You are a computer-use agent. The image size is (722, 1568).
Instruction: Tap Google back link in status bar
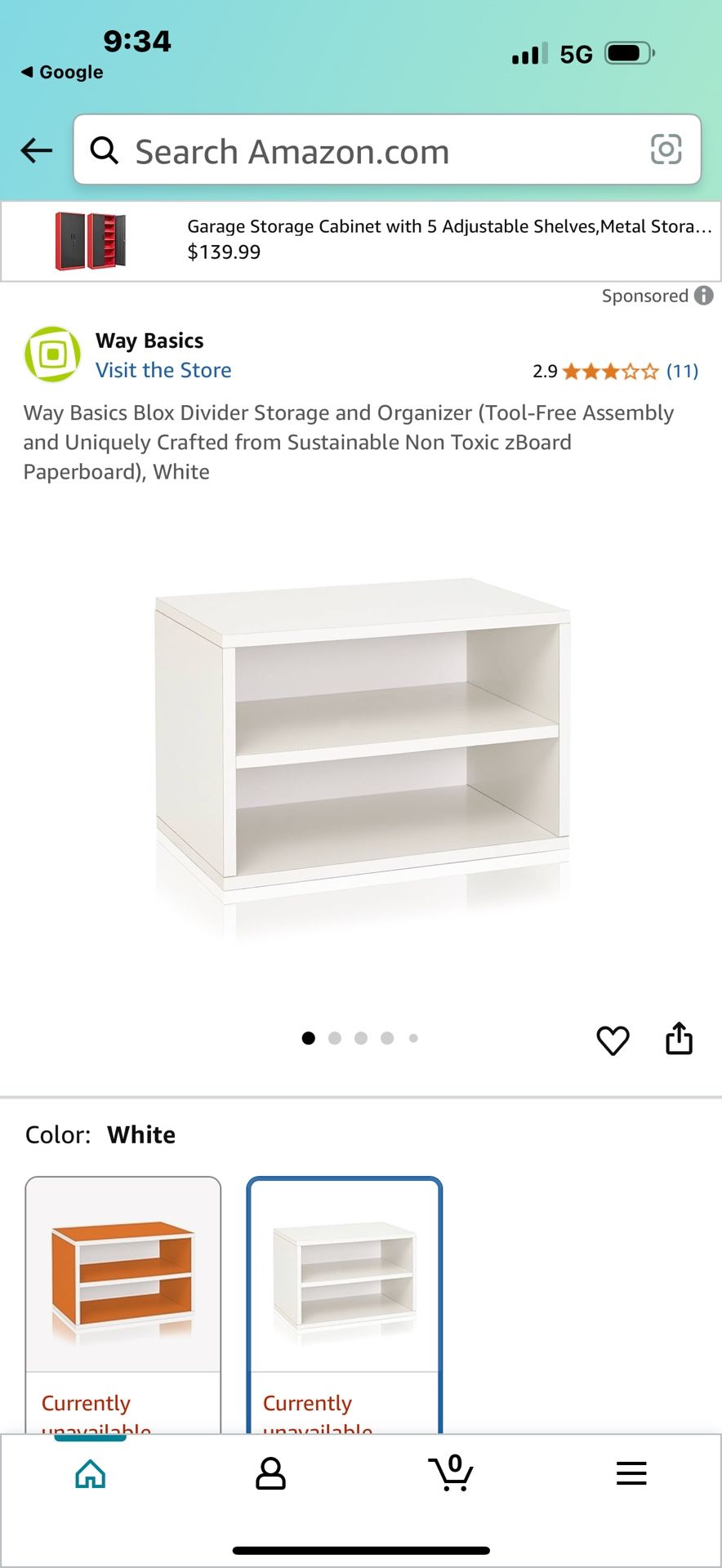(61, 72)
